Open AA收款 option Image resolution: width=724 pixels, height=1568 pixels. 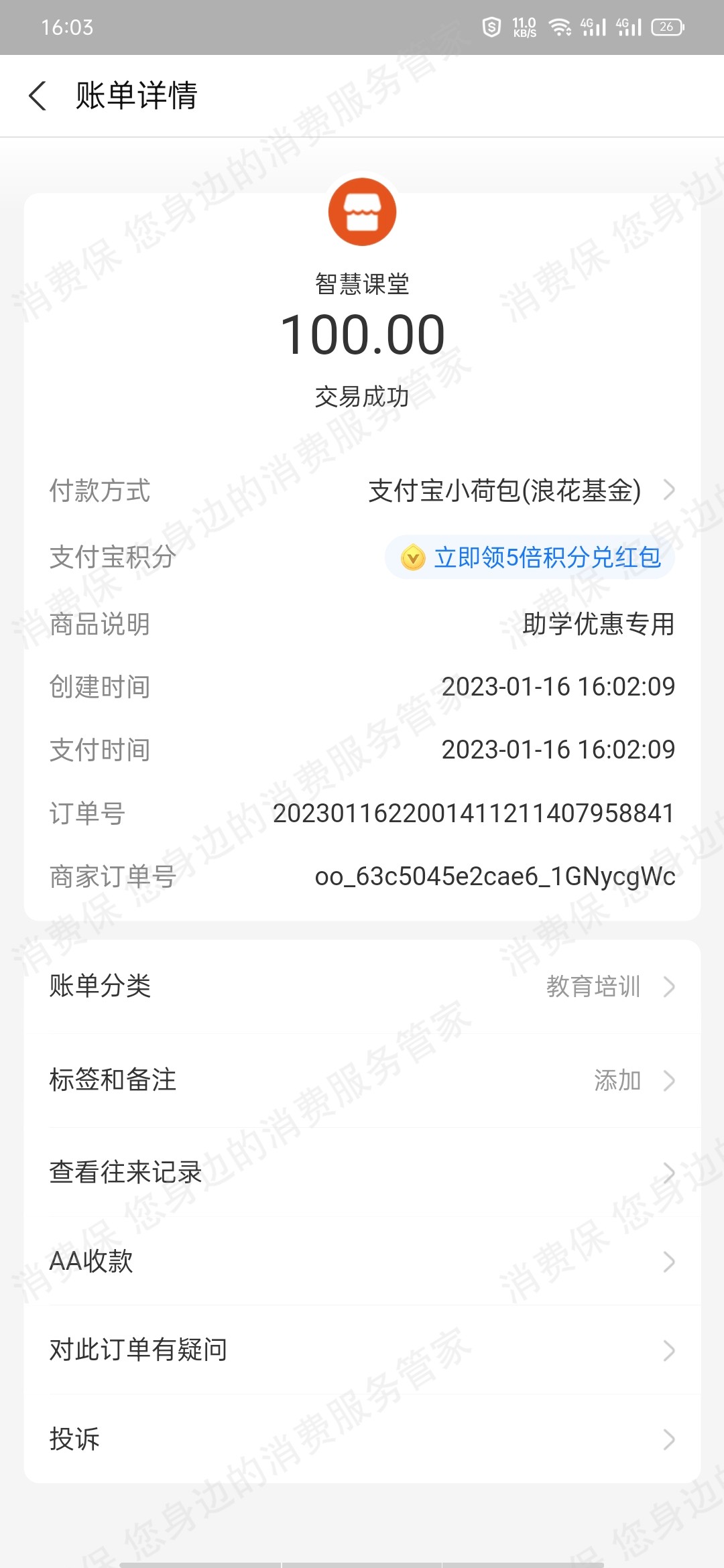362,1262
